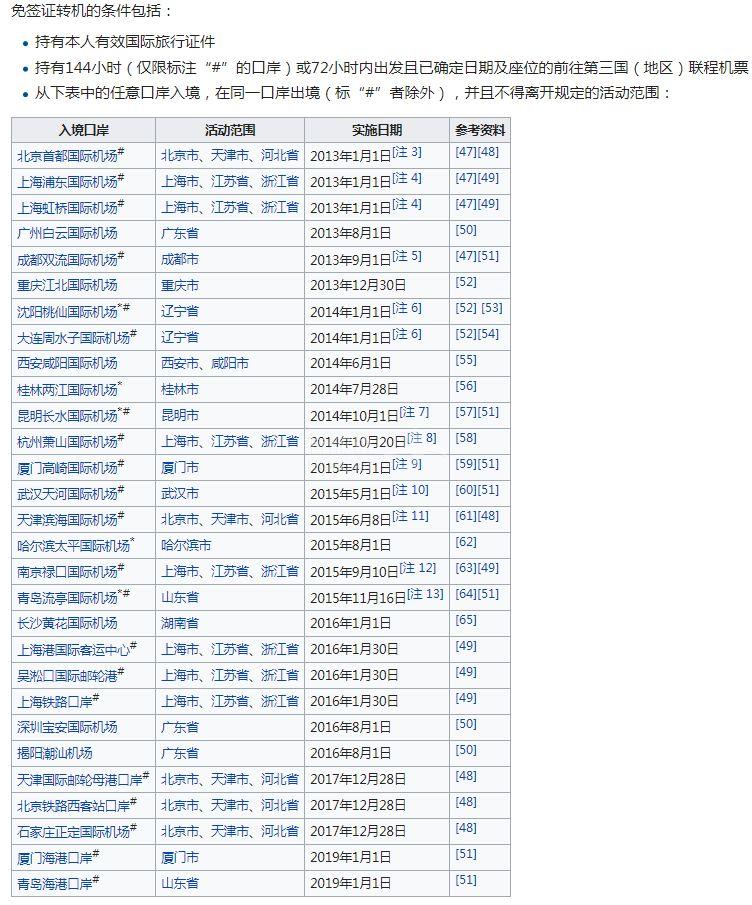This screenshot has width=752, height=905.
Task: Open the 吴淞口国际邮轮港 link
Action: coord(66,675)
